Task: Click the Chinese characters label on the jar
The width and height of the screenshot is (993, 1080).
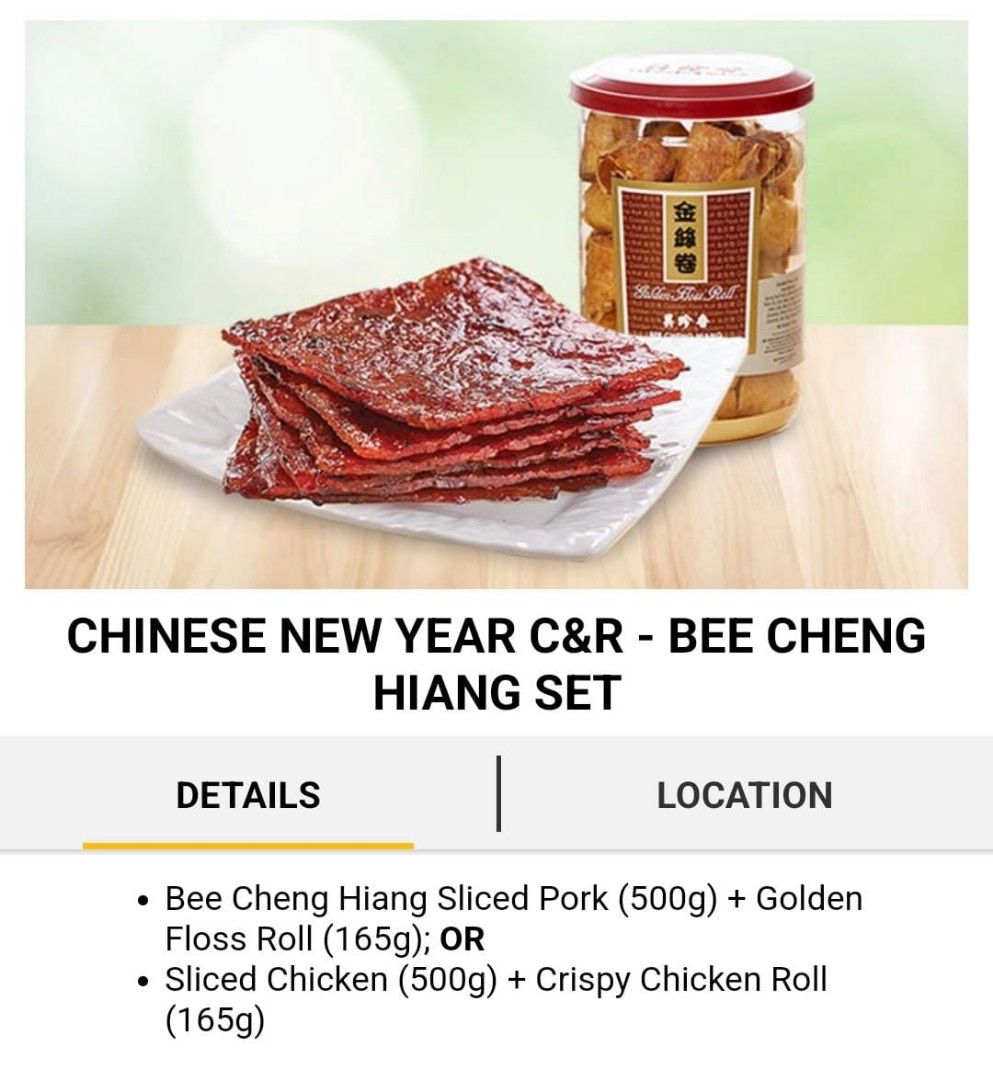Action: point(685,230)
